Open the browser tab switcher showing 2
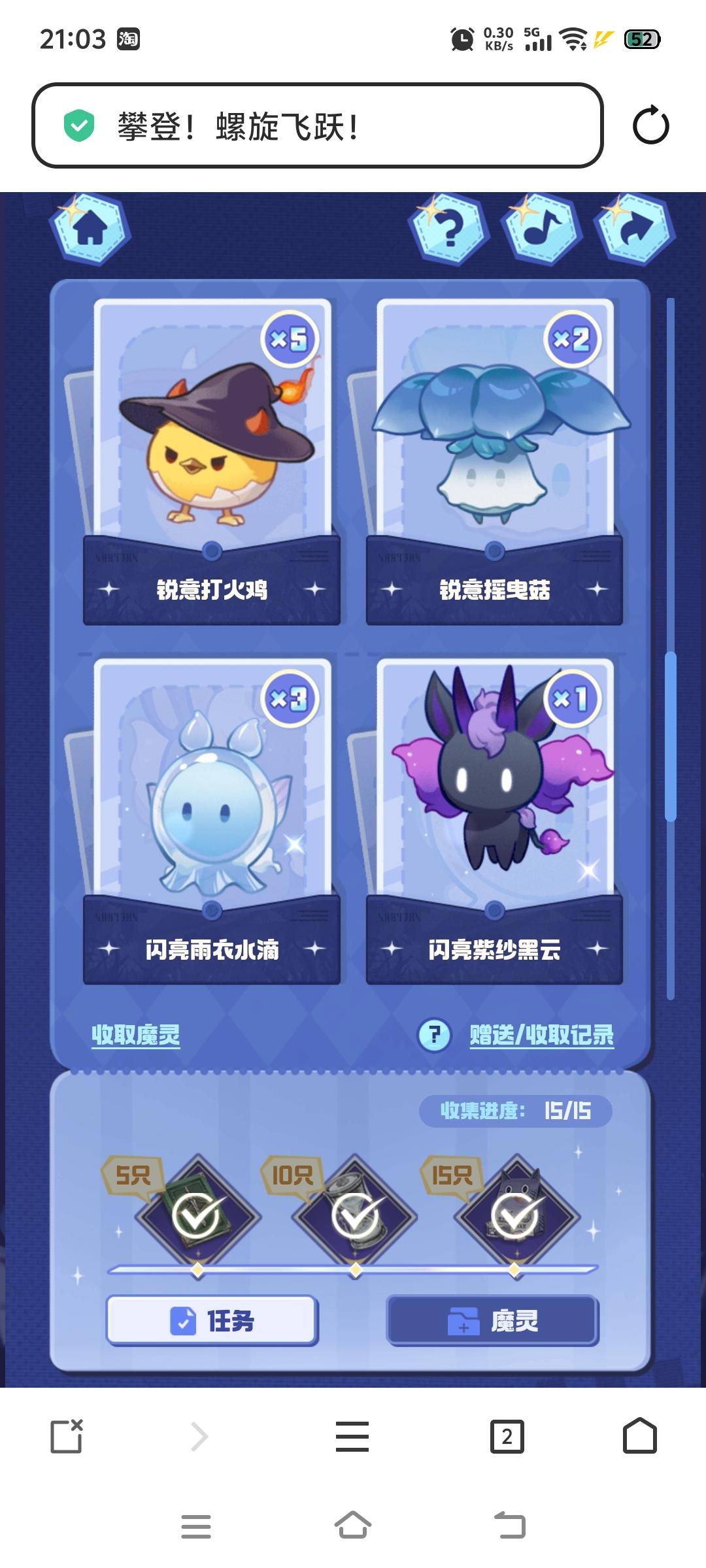 [507, 1437]
